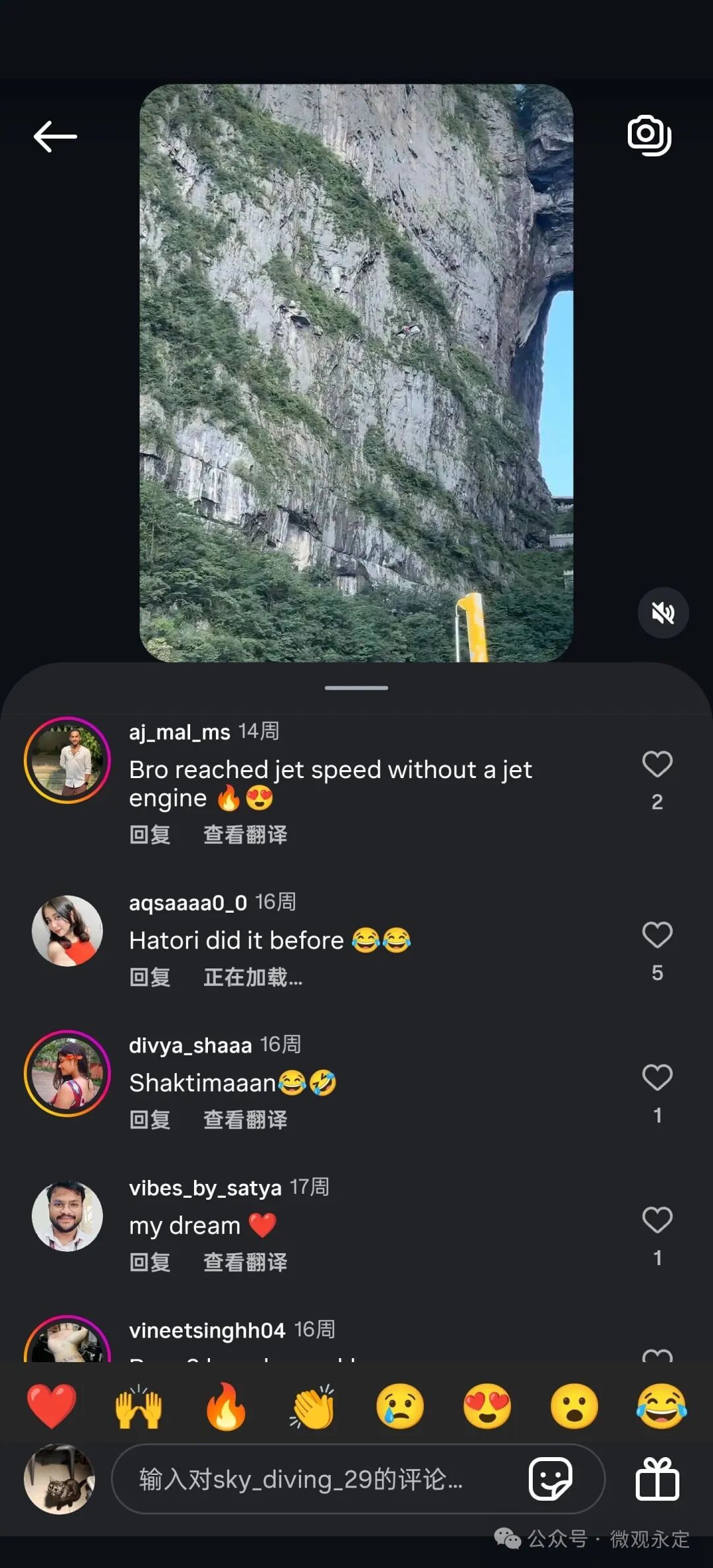This screenshot has width=713, height=1568.
Task: Select the fire emoji quick reaction
Action: (226, 1406)
